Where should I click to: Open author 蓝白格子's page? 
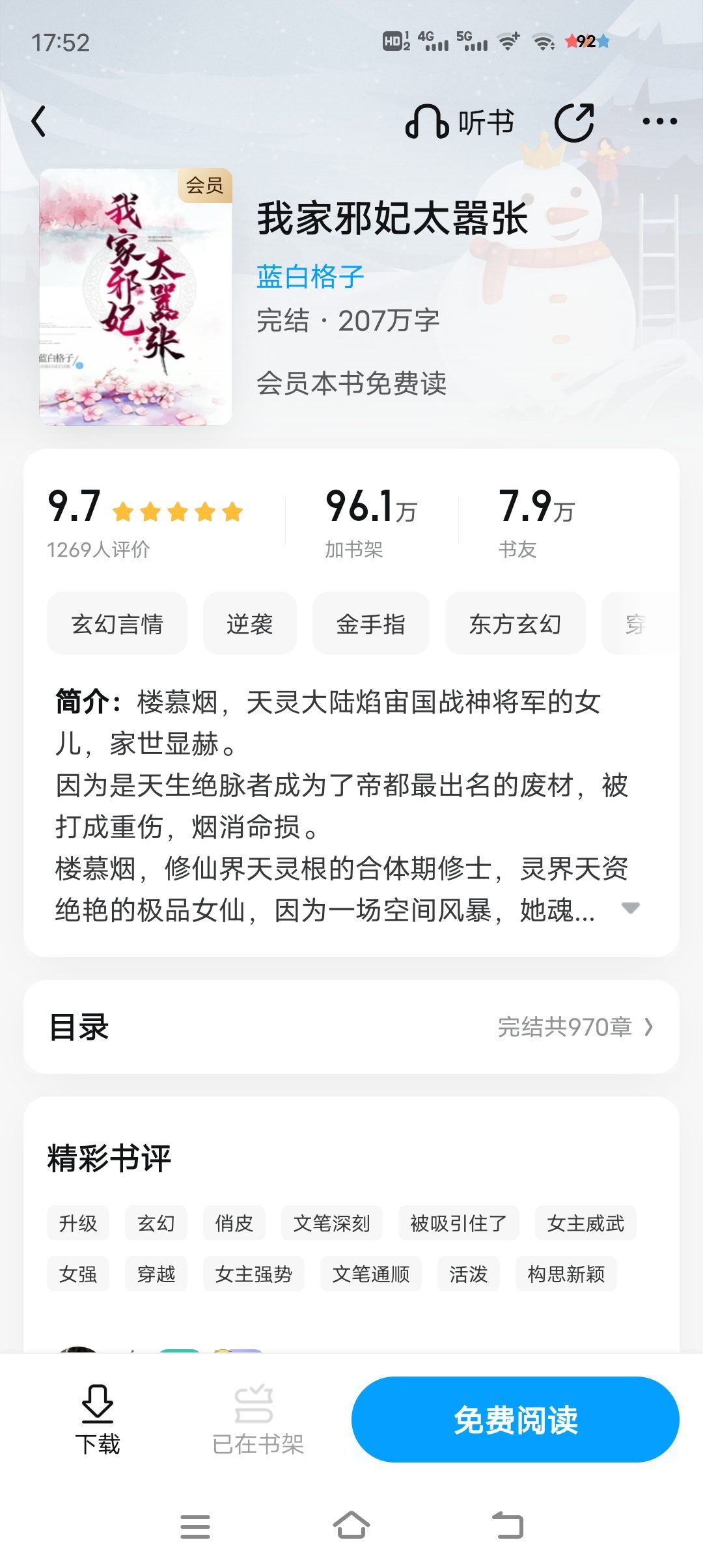[x=310, y=277]
